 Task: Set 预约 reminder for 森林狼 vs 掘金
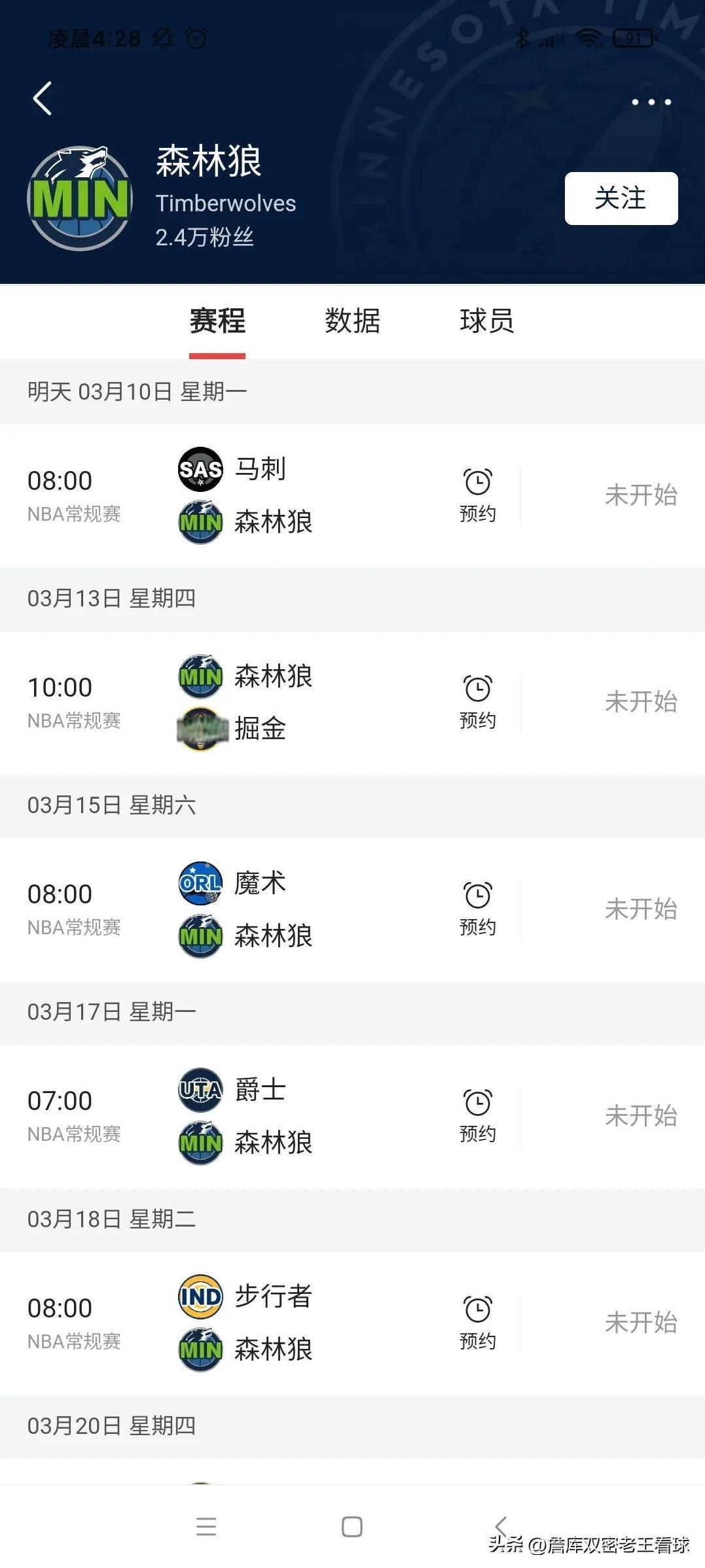[x=478, y=702]
